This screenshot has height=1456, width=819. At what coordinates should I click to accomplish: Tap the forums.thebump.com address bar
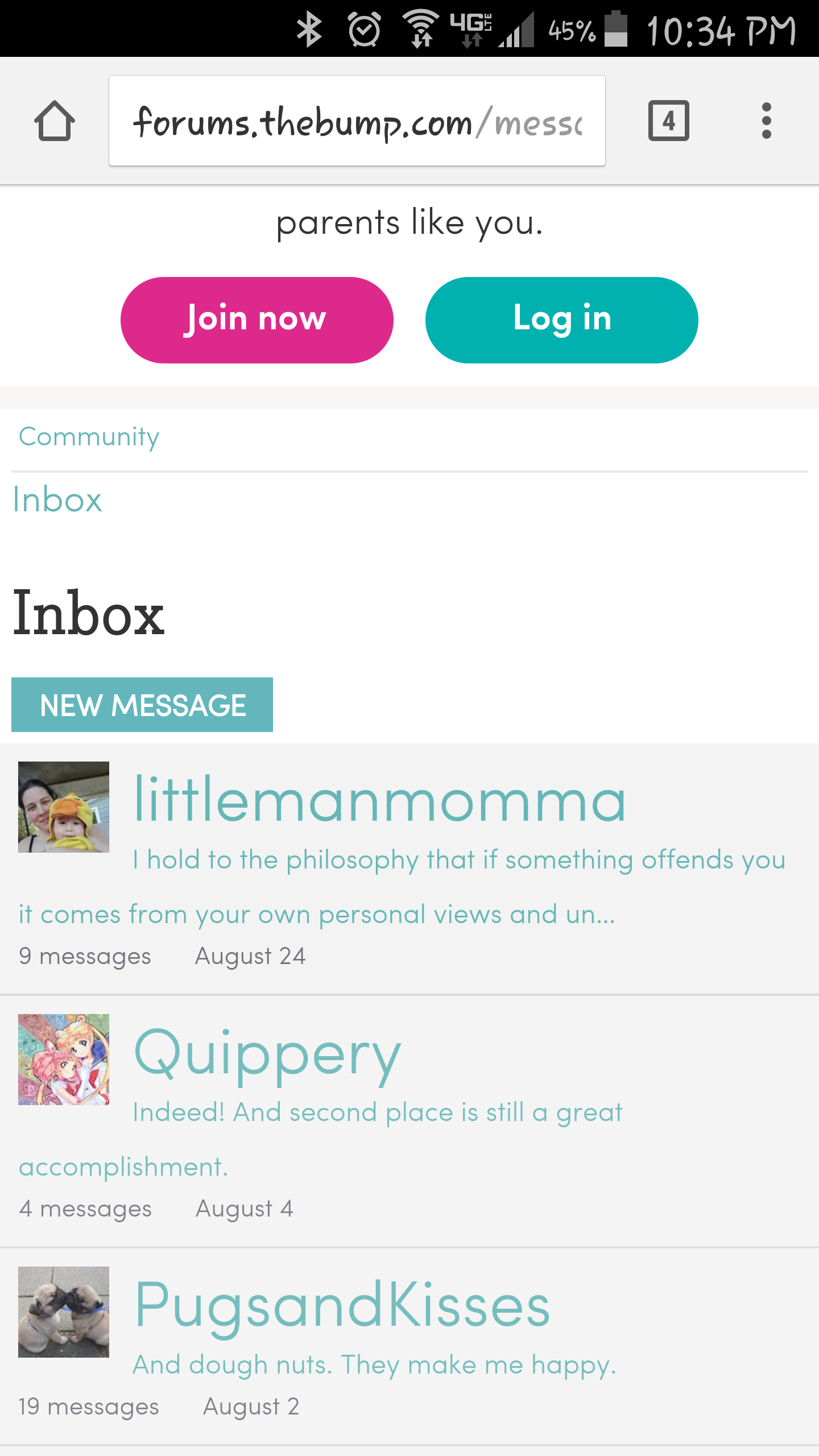[357, 121]
